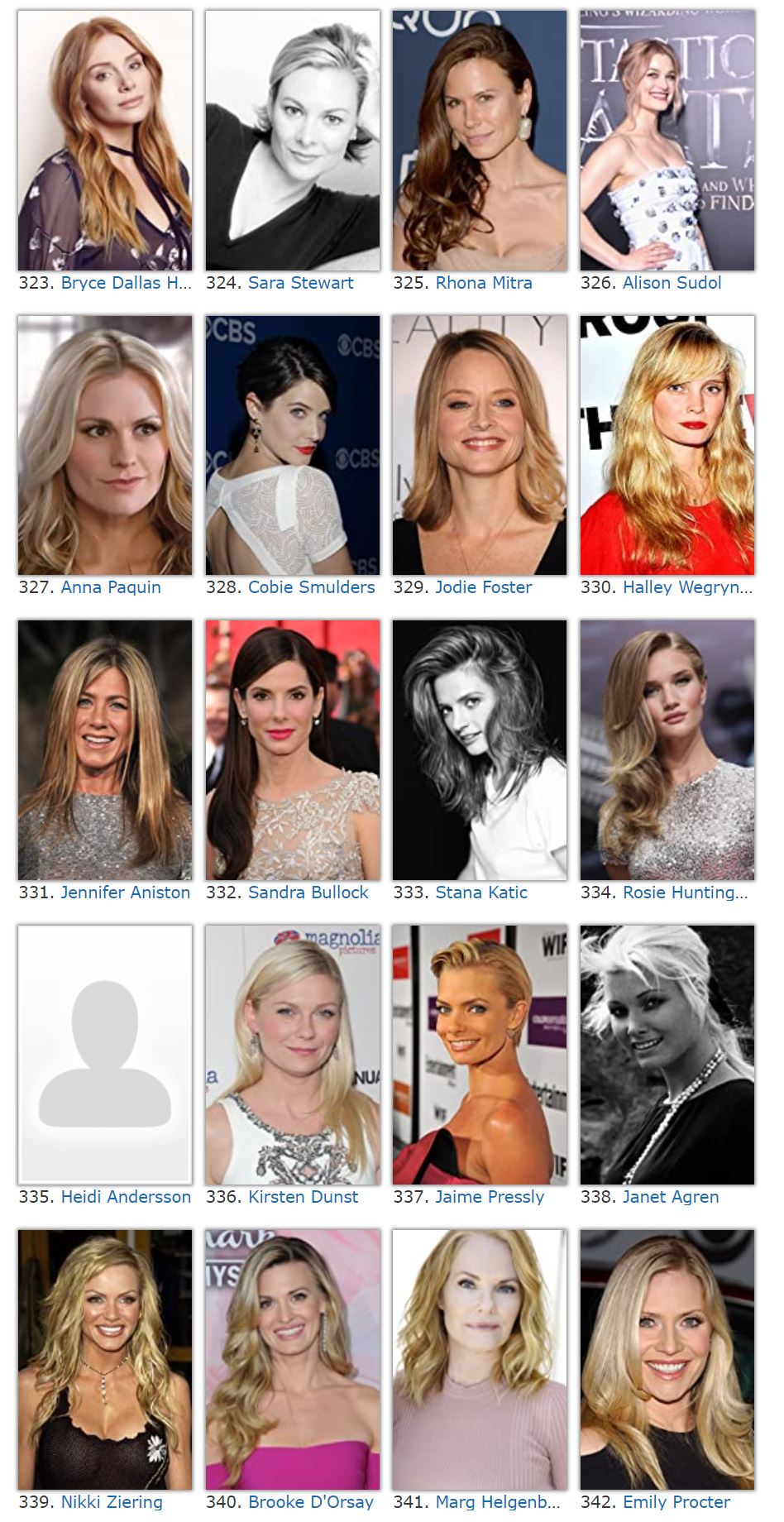Tap the photo tile numbered 341

pos(480,1360)
